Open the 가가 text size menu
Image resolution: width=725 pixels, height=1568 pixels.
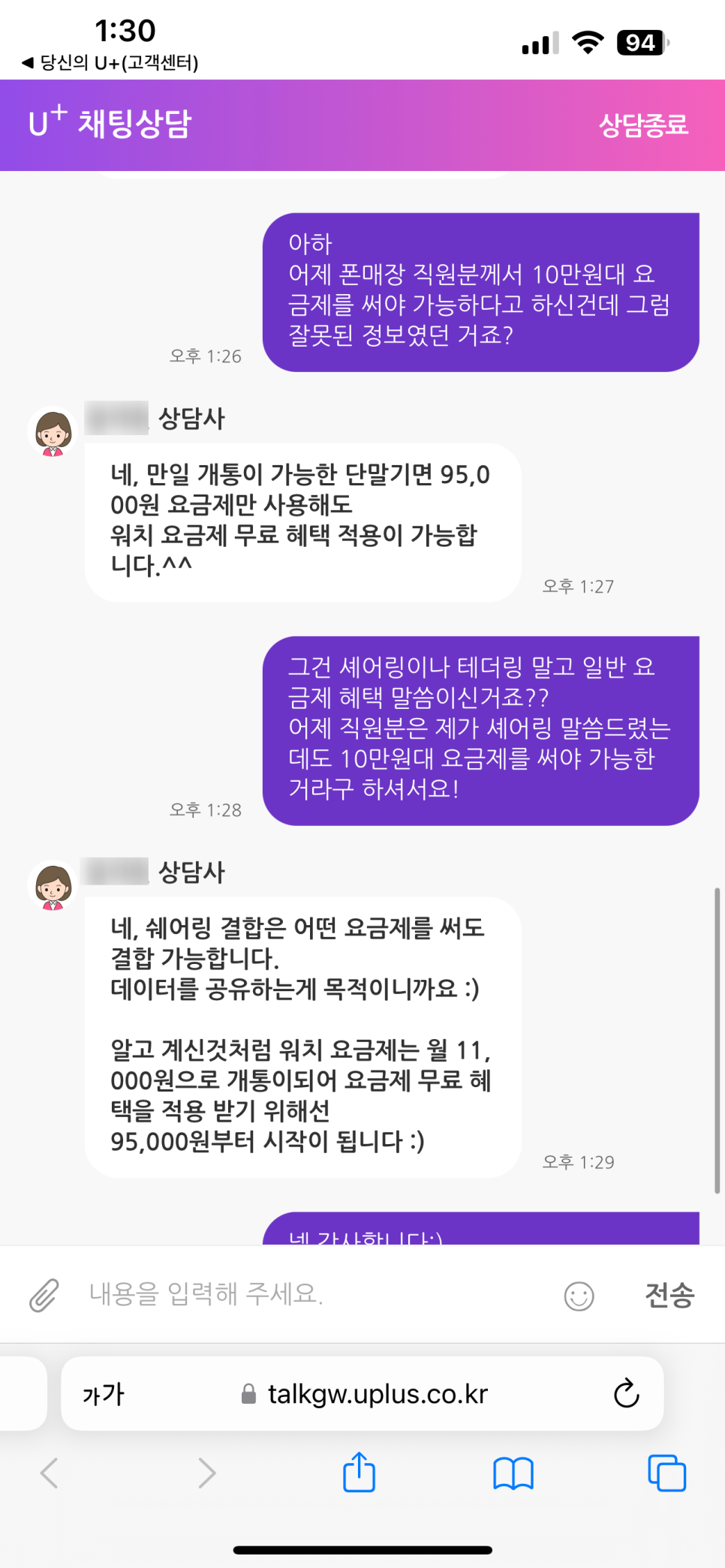(103, 1394)
